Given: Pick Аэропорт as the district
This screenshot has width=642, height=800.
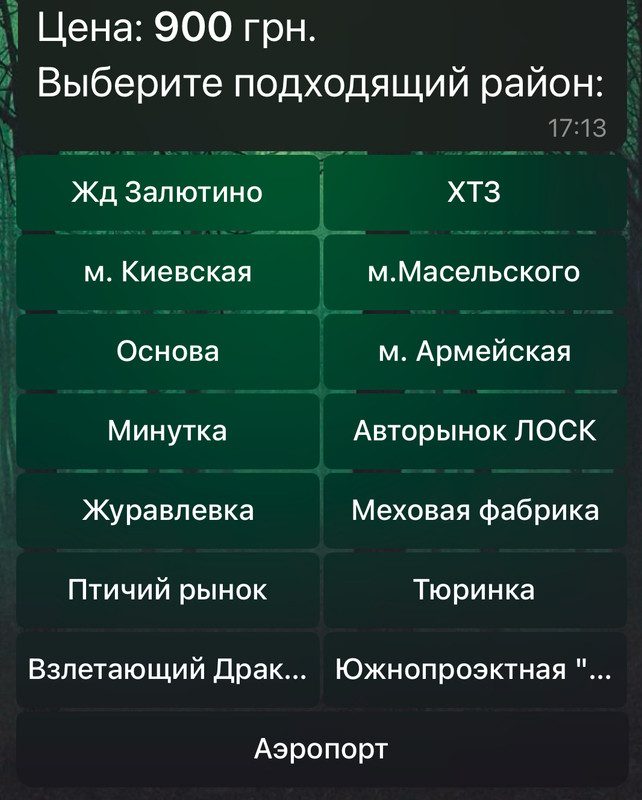Looking at the screenshot, I should point(321,748).
